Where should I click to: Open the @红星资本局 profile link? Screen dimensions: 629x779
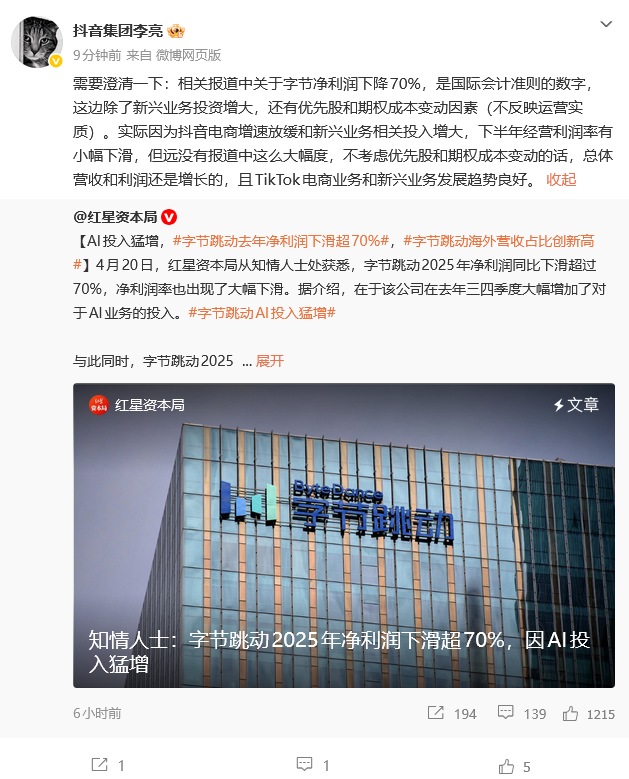click(x=117, y=216)
